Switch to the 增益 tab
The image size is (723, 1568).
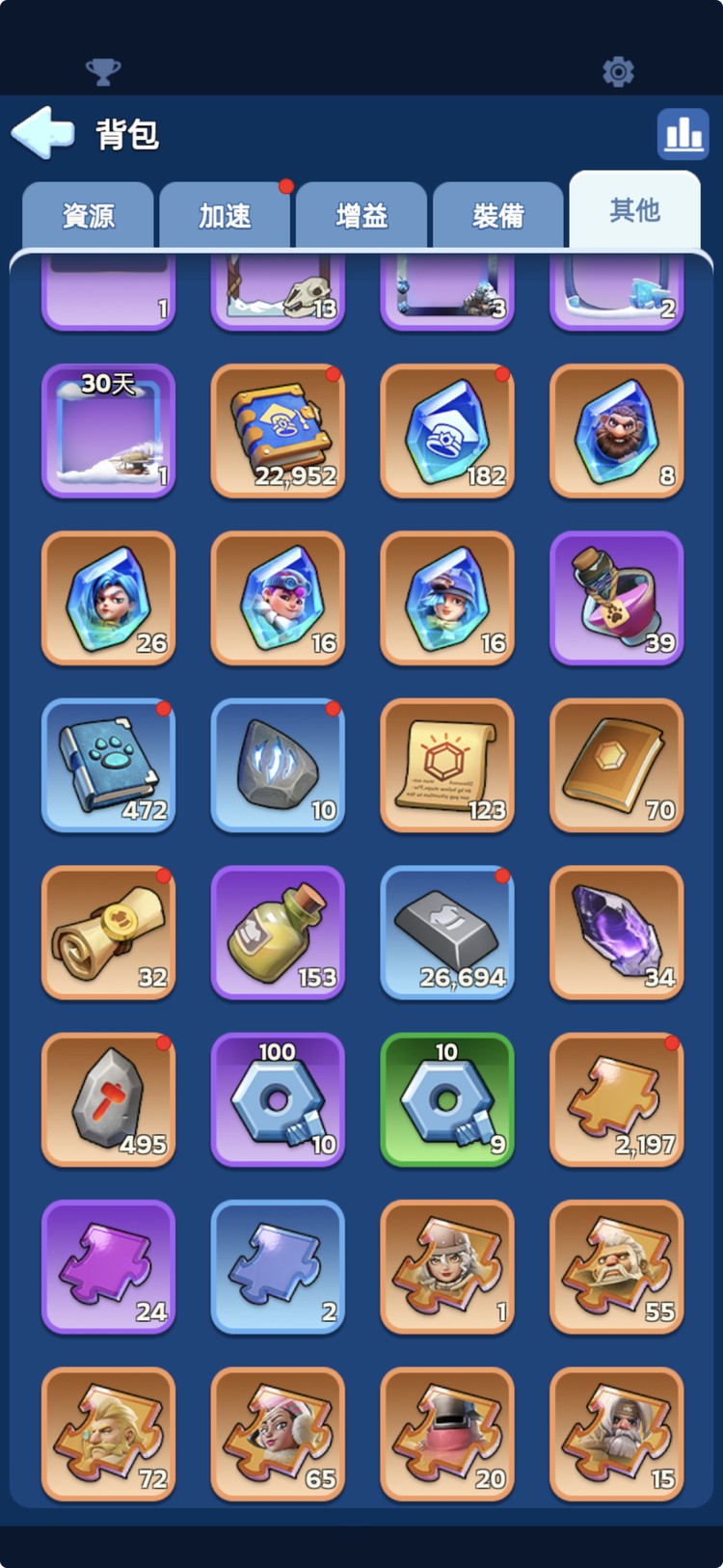tap(361, 216)
